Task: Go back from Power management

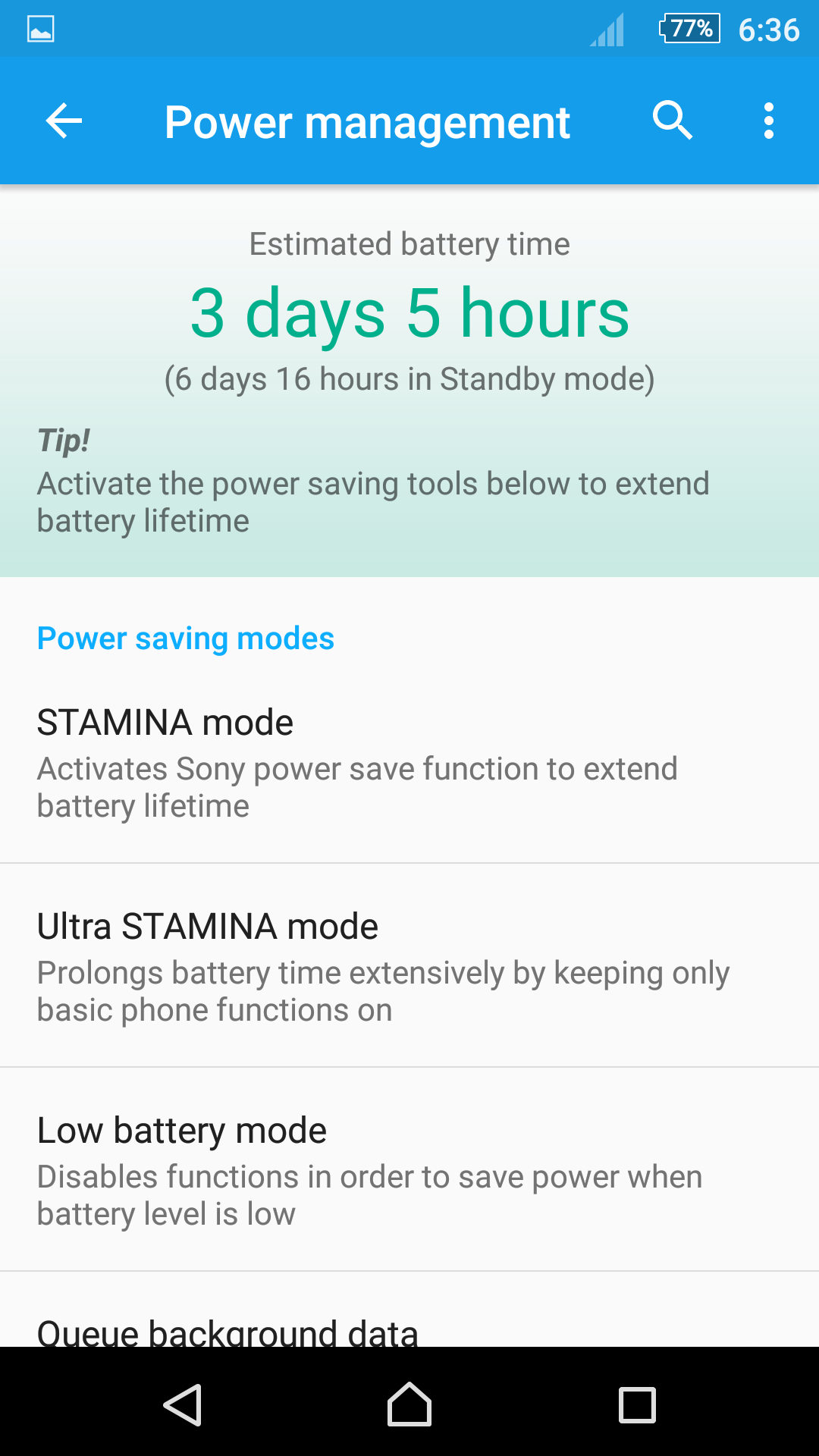Action: coord(64,121)
